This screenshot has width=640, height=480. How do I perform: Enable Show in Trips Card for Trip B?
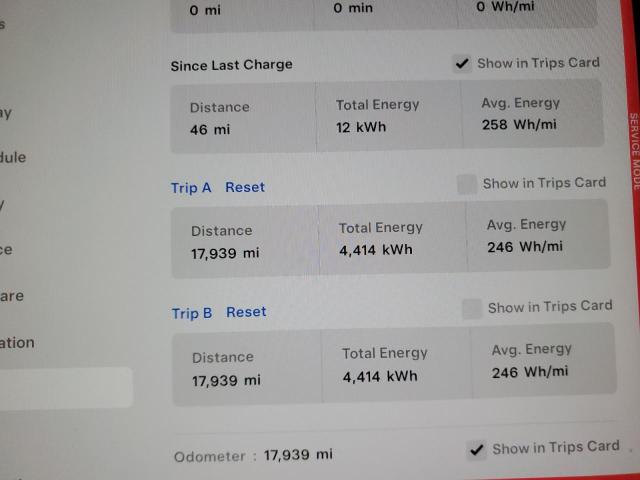coord(472,309)
